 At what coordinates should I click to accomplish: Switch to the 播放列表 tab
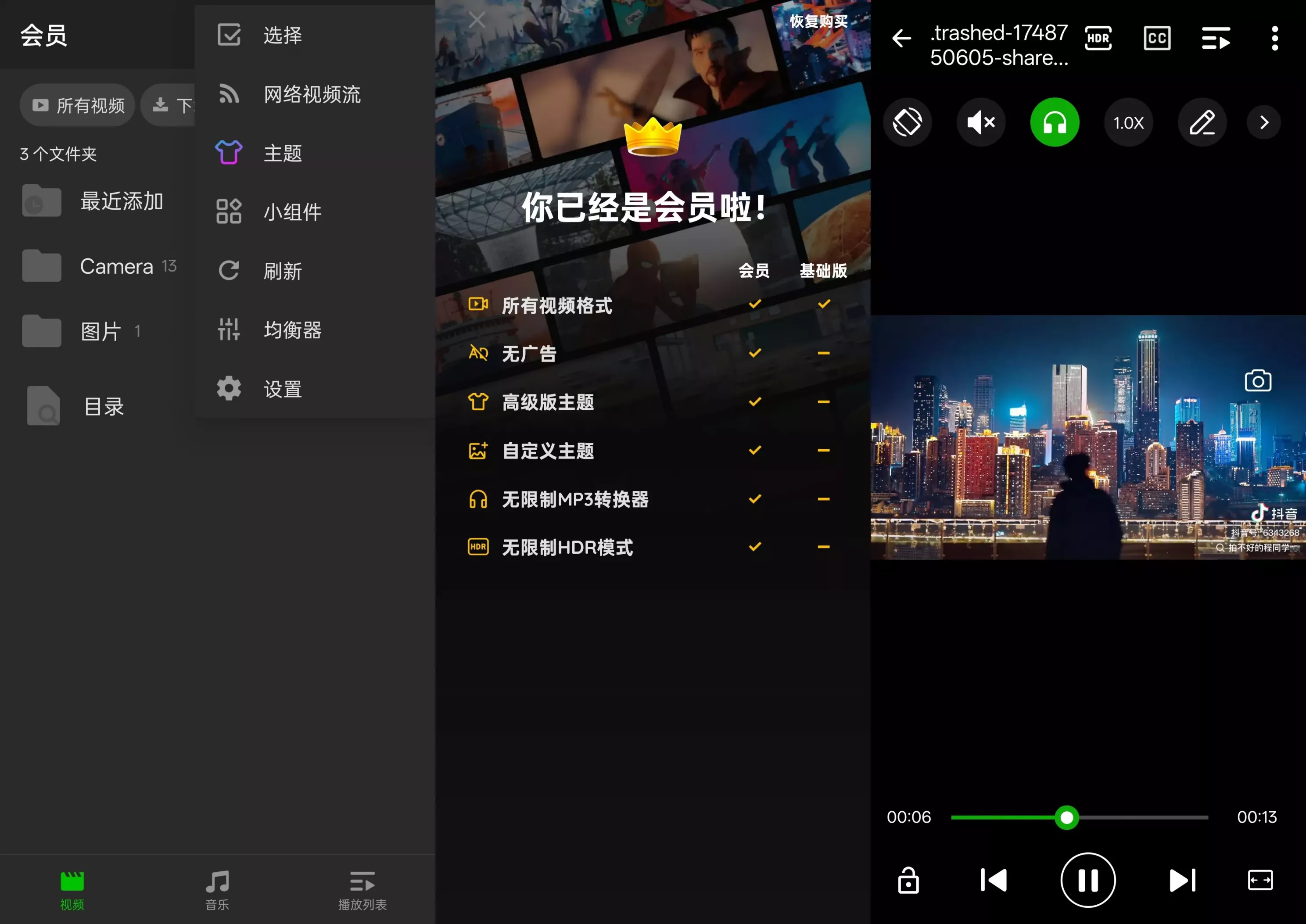point(362,889)
